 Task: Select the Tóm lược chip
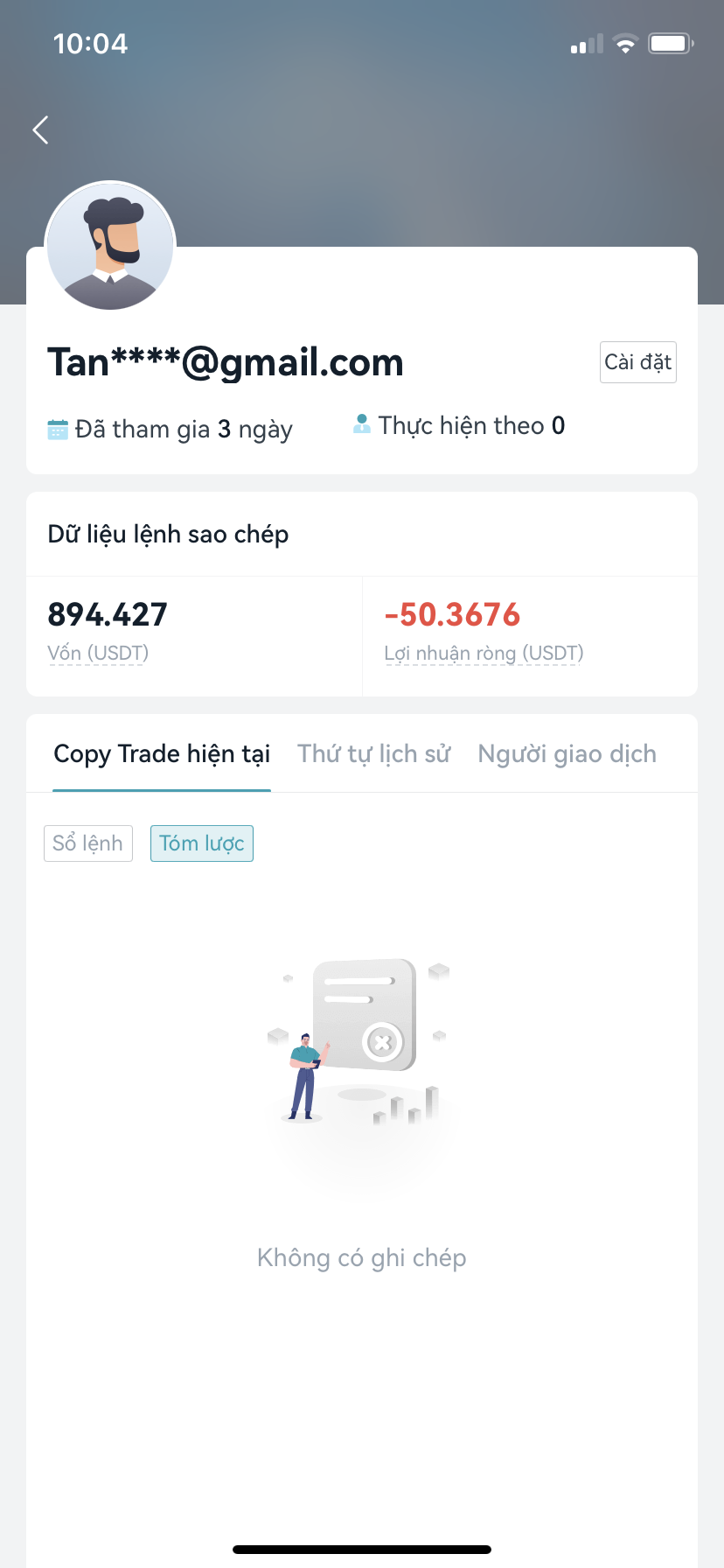pyautogui.click(x=202, y=843)
